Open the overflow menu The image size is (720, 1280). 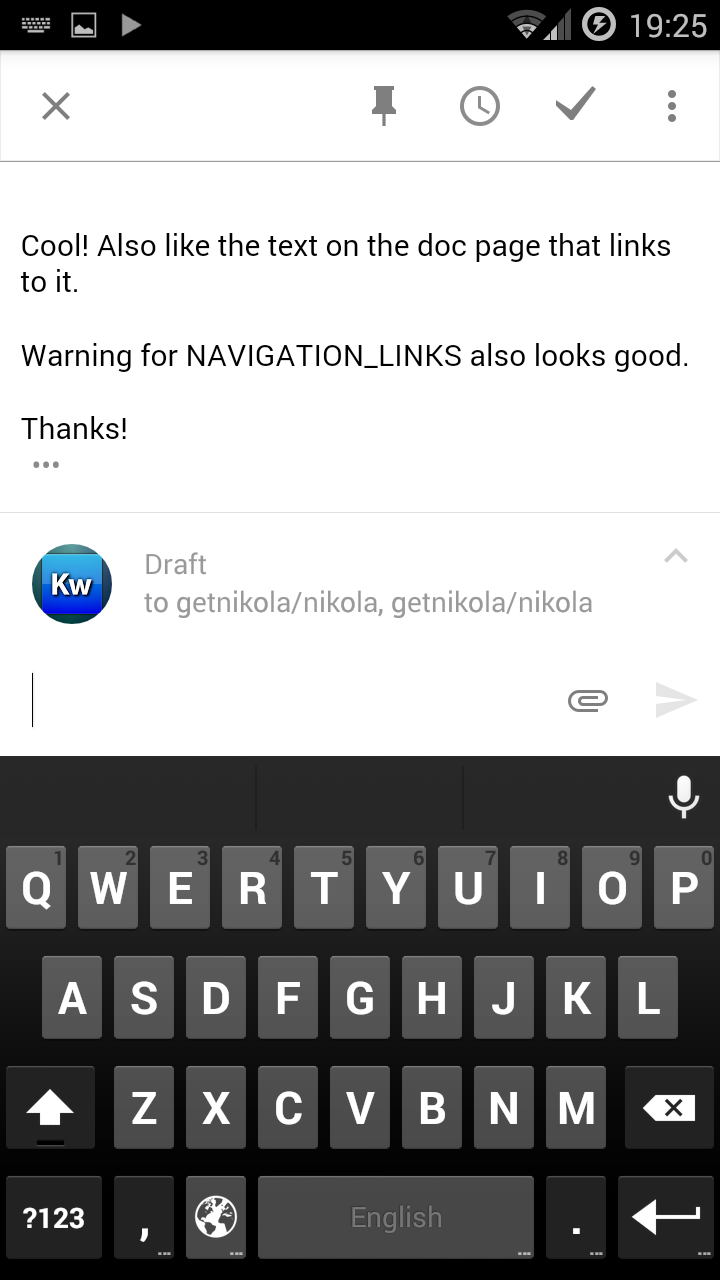click(x=672, y=106)
